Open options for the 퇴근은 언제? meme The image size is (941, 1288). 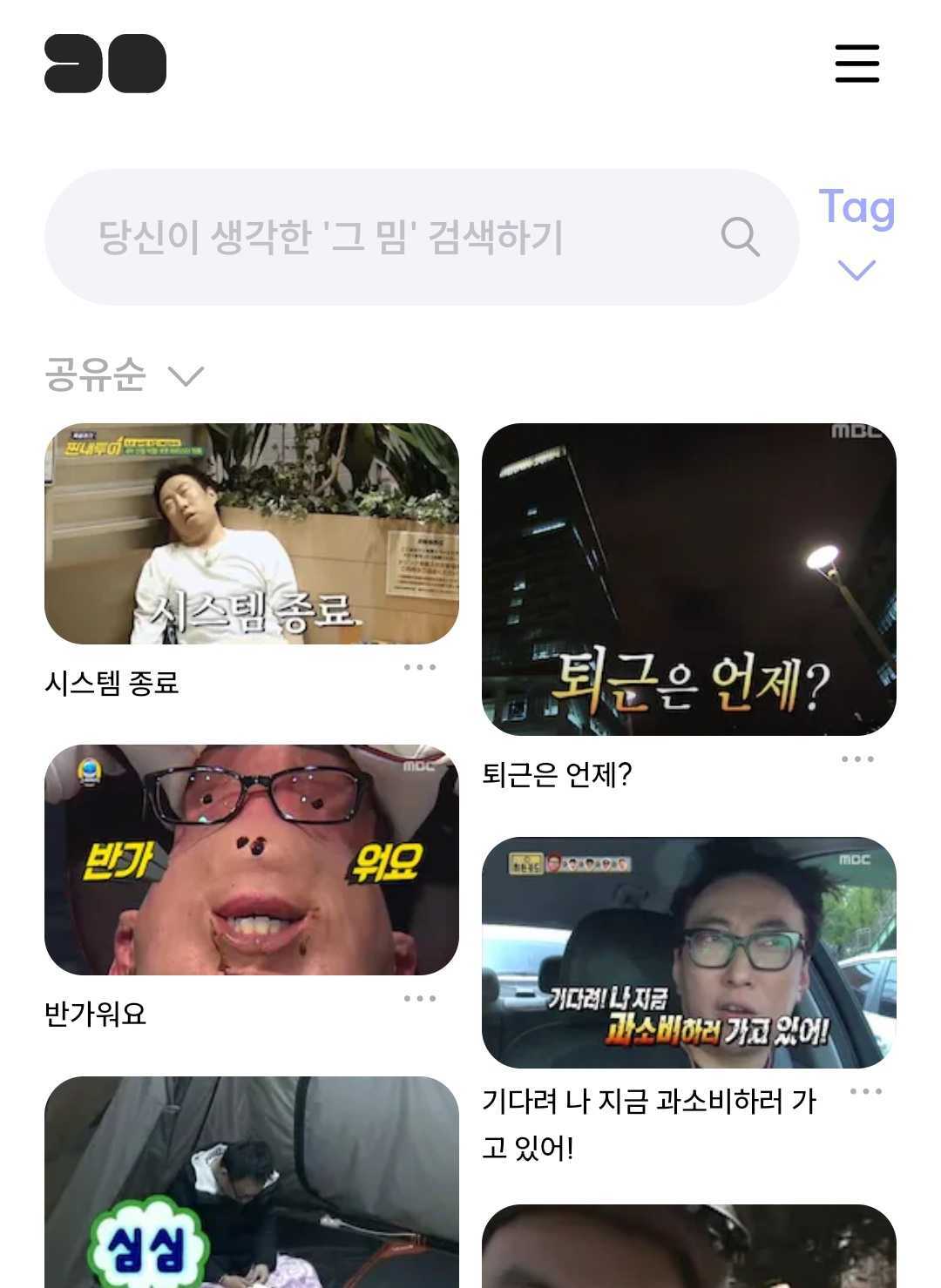pos(859,759)
